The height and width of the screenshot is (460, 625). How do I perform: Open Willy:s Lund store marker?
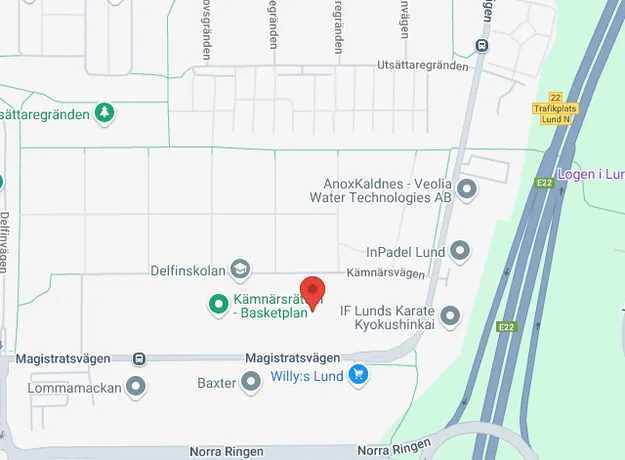tap(359, 377)
